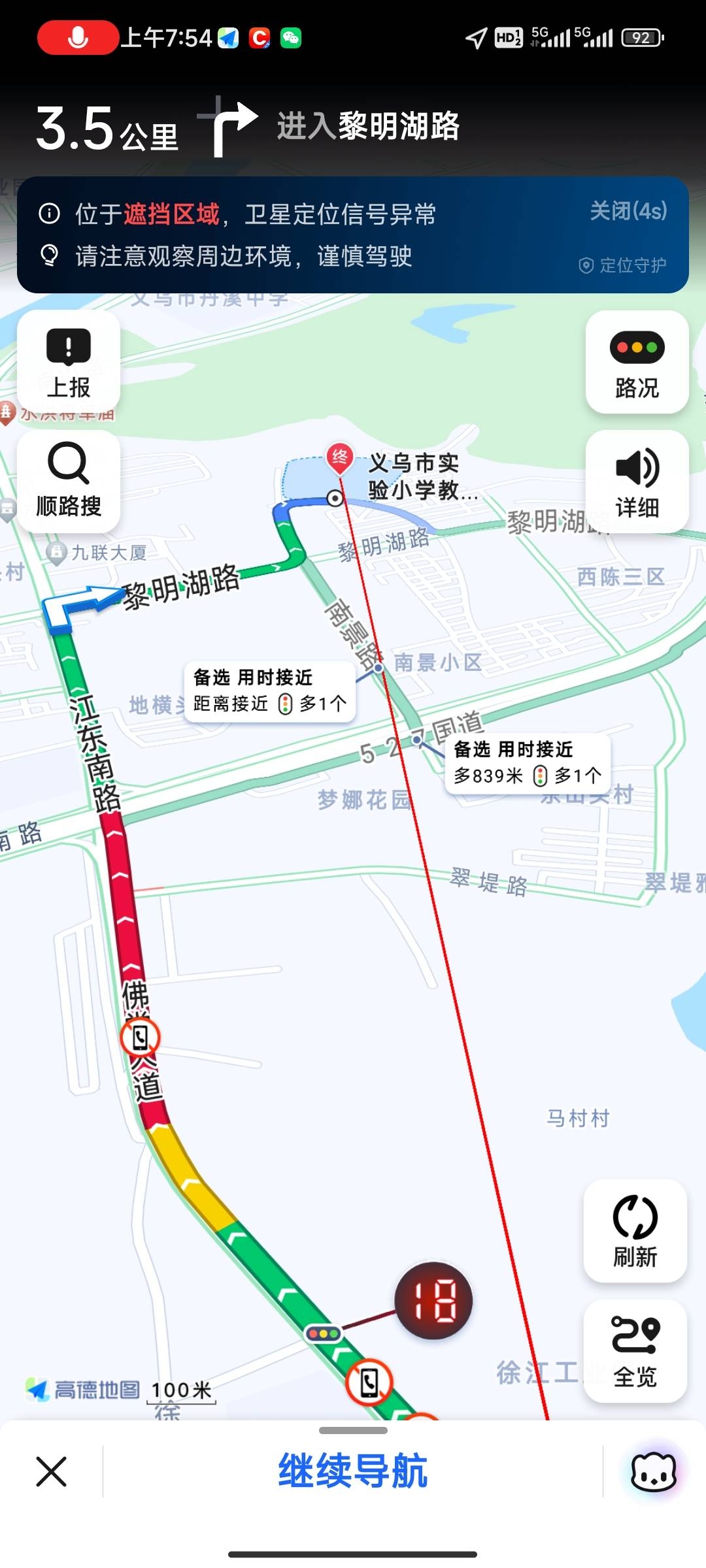The height and width of the screenshot is (1568, 706).
Task: Select the alternate route labeled 距离接近
Action: (269, 691)
